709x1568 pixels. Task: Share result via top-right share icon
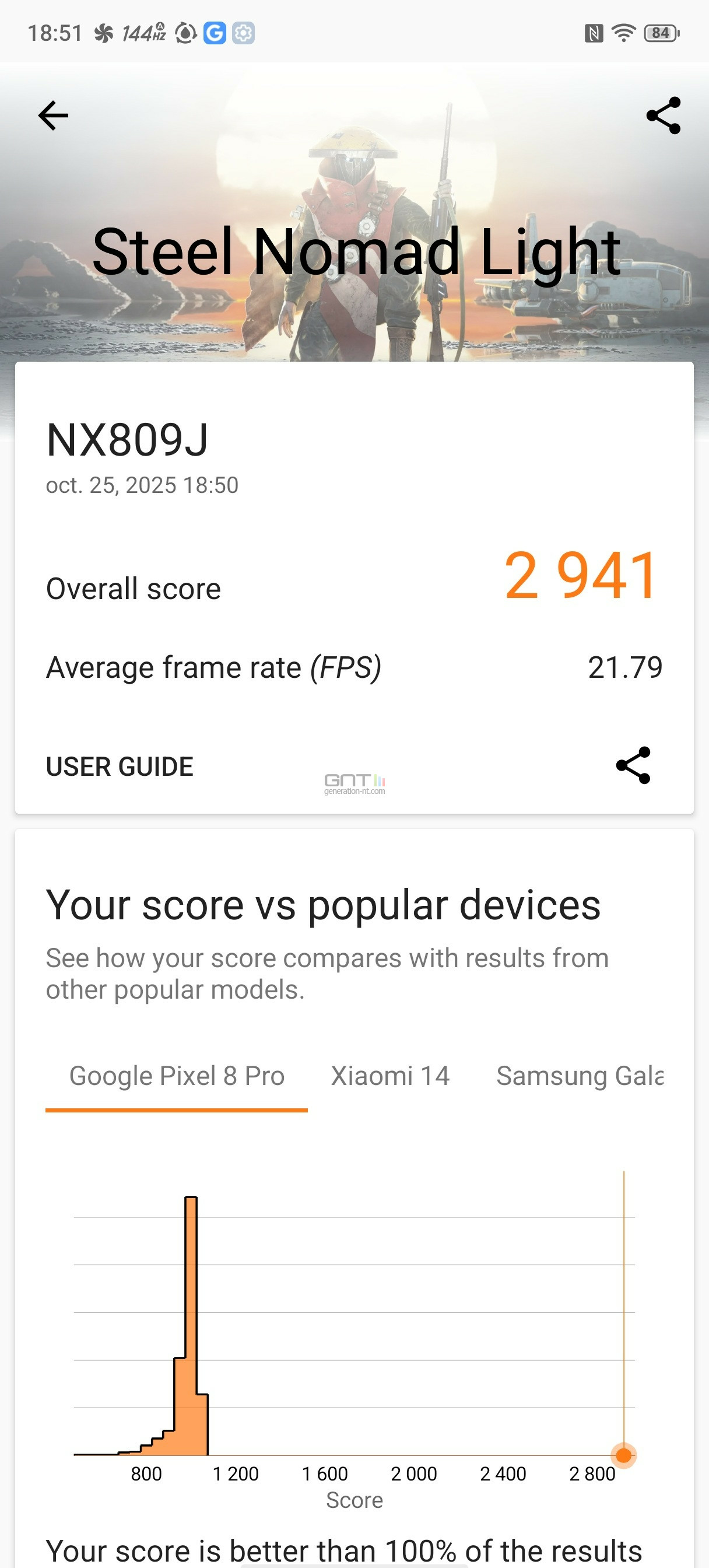point(664,116)
